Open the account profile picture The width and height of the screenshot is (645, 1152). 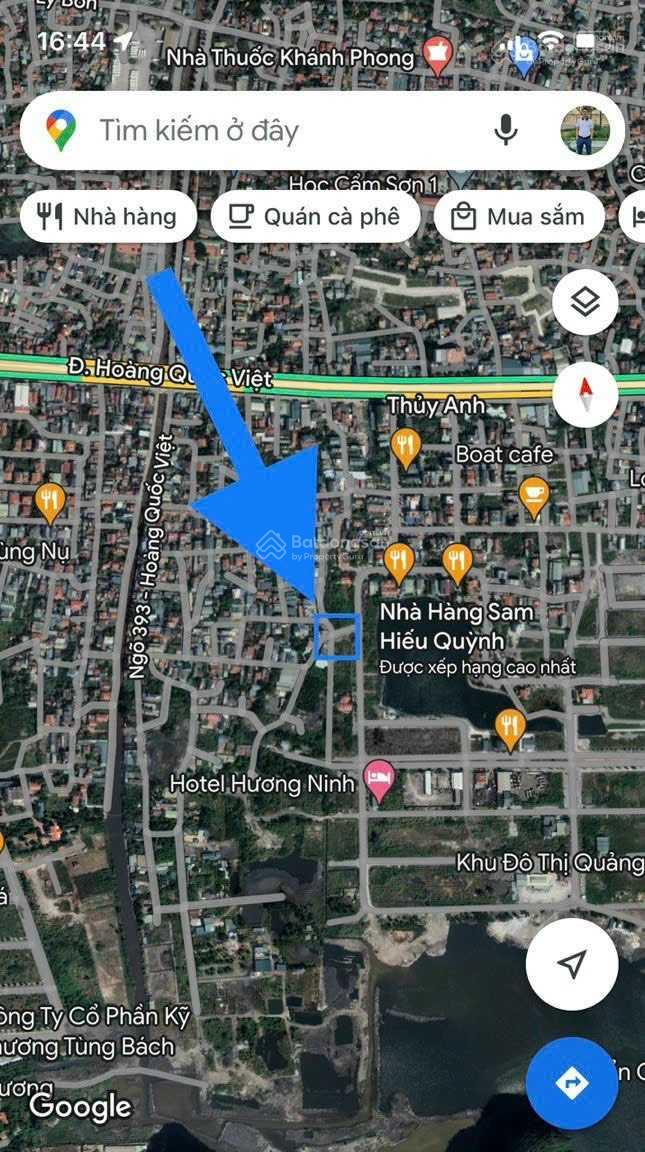[585, 130]
